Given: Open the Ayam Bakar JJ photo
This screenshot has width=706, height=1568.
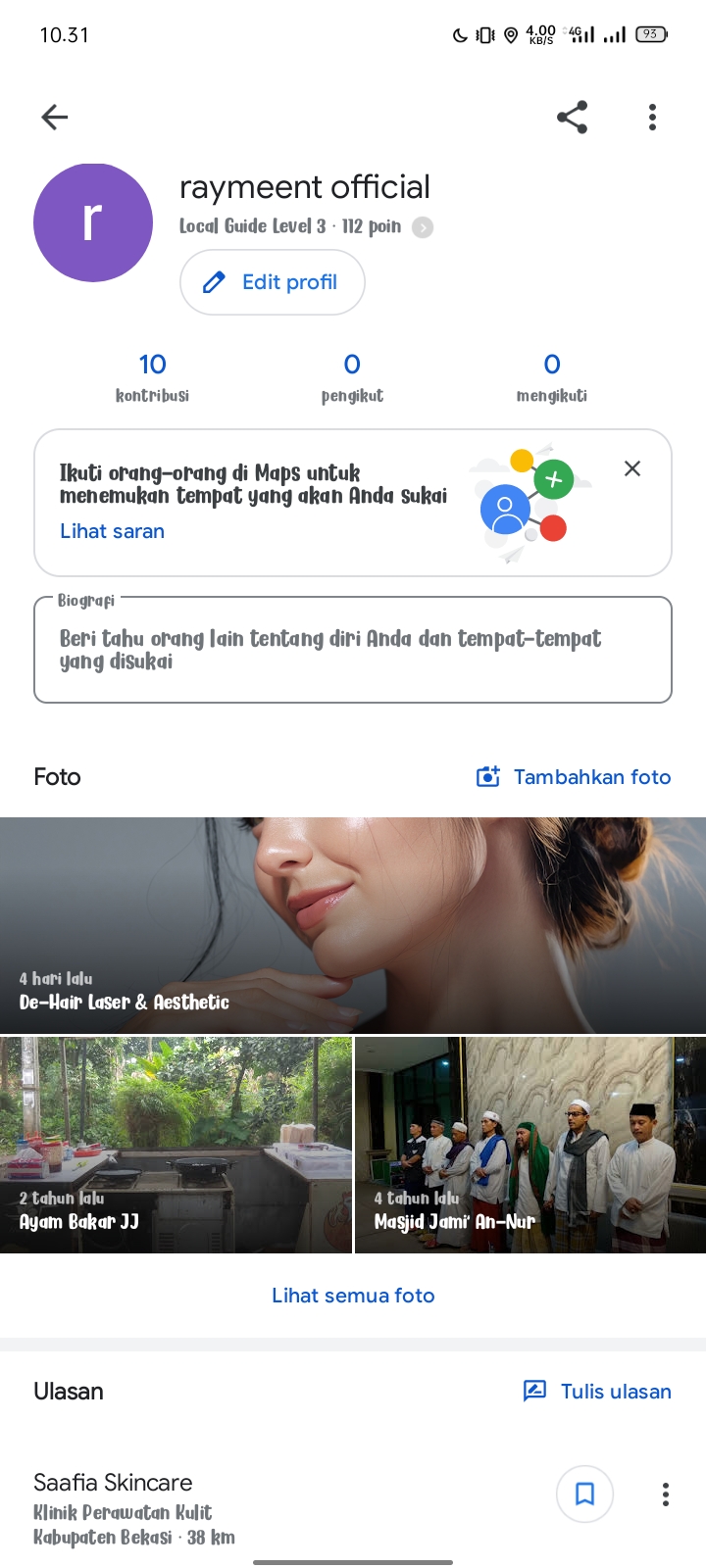Looking at the screenshot, I should pos(176,1145).
